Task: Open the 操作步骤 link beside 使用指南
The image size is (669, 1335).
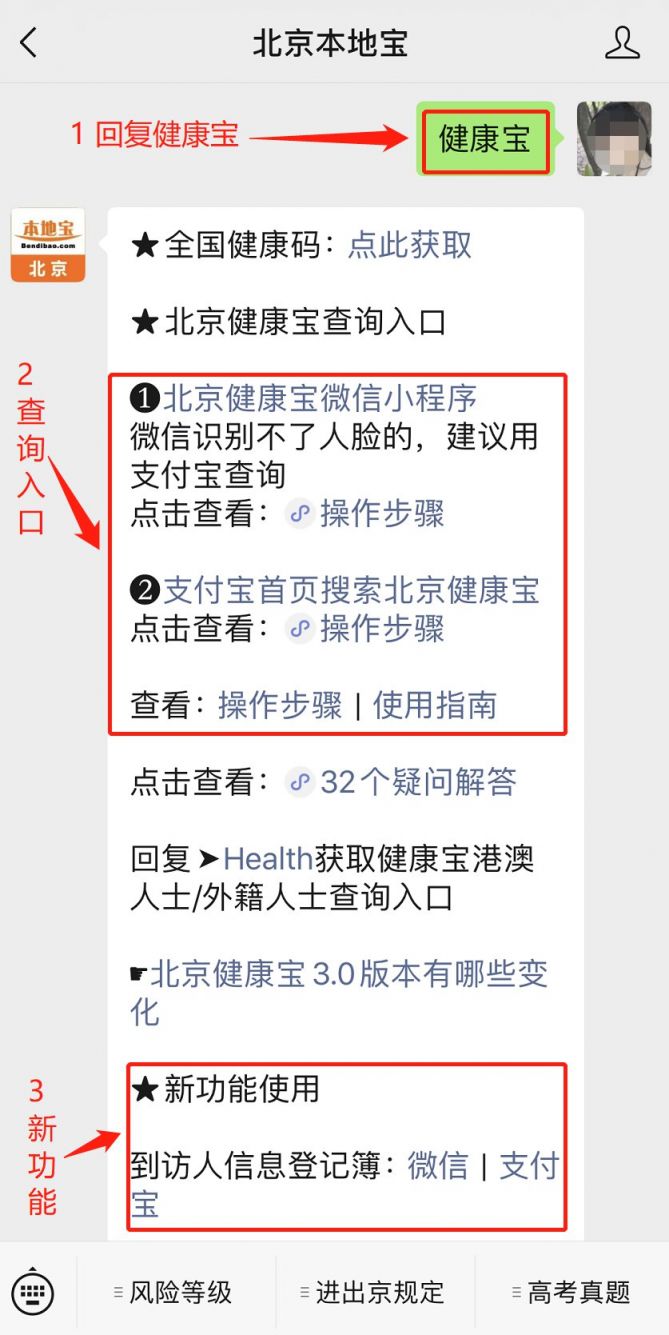Action: pyautogui.click(x=280, y=705)
